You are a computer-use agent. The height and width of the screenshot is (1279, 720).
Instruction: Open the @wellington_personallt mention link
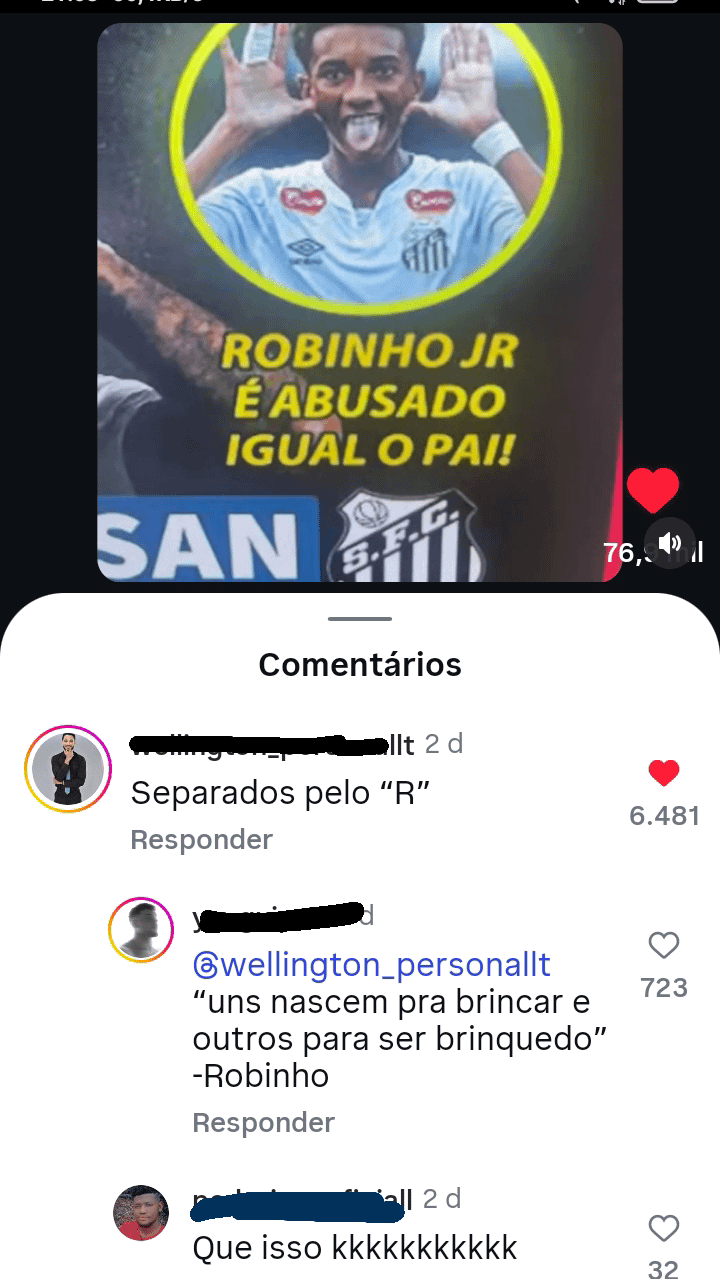[372, 965]
